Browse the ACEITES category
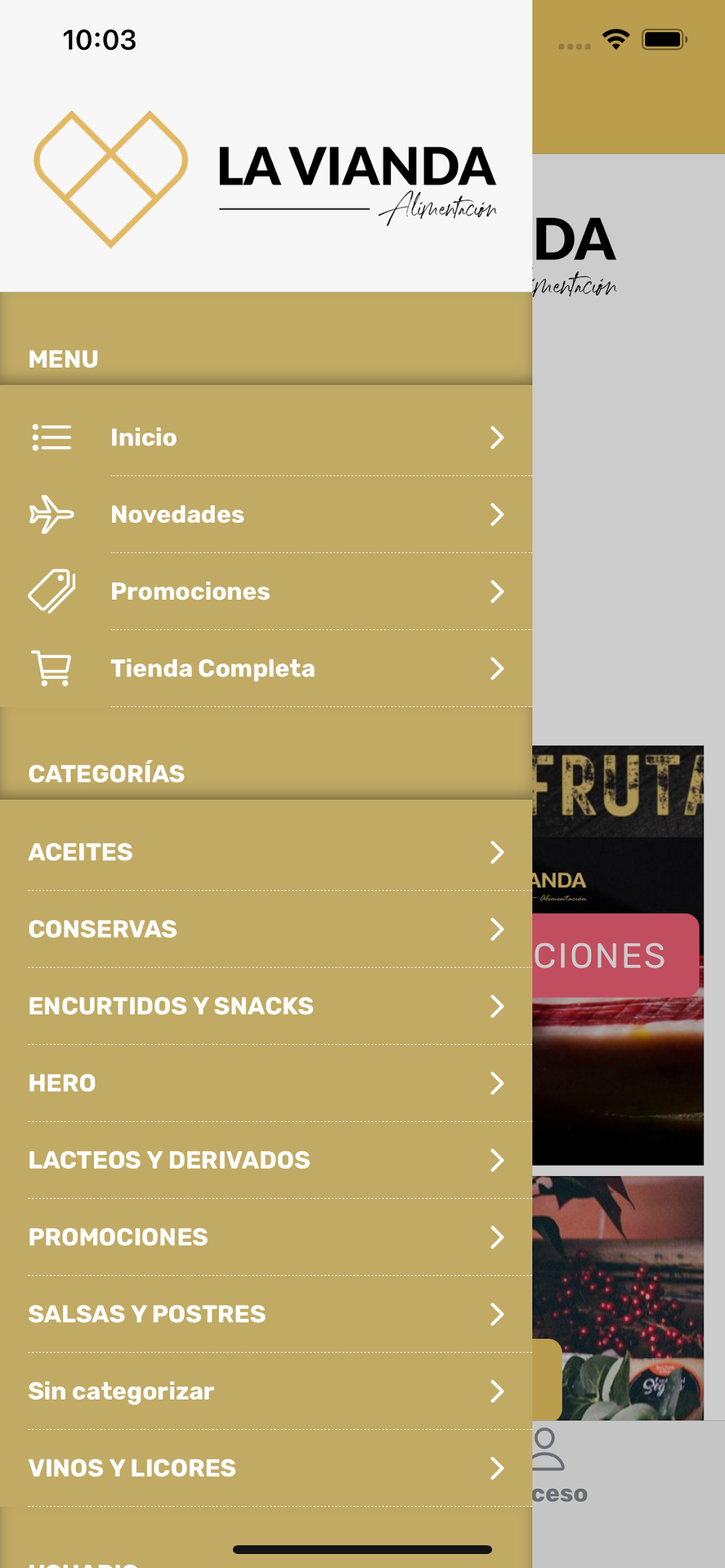Viewport: 725px width, 1568px height. [266, 852]
